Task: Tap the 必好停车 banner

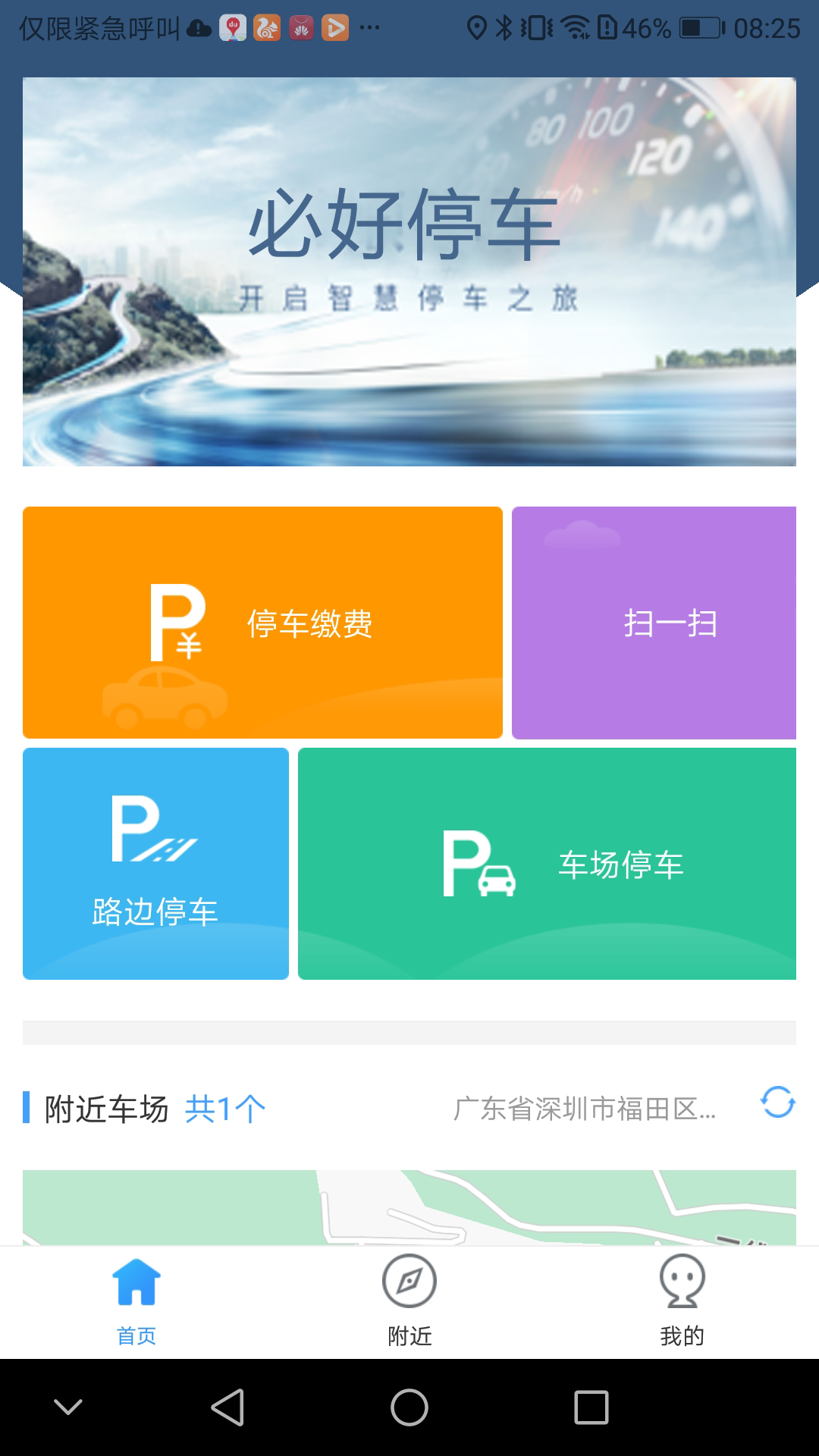Action: [x=409, y=271]
